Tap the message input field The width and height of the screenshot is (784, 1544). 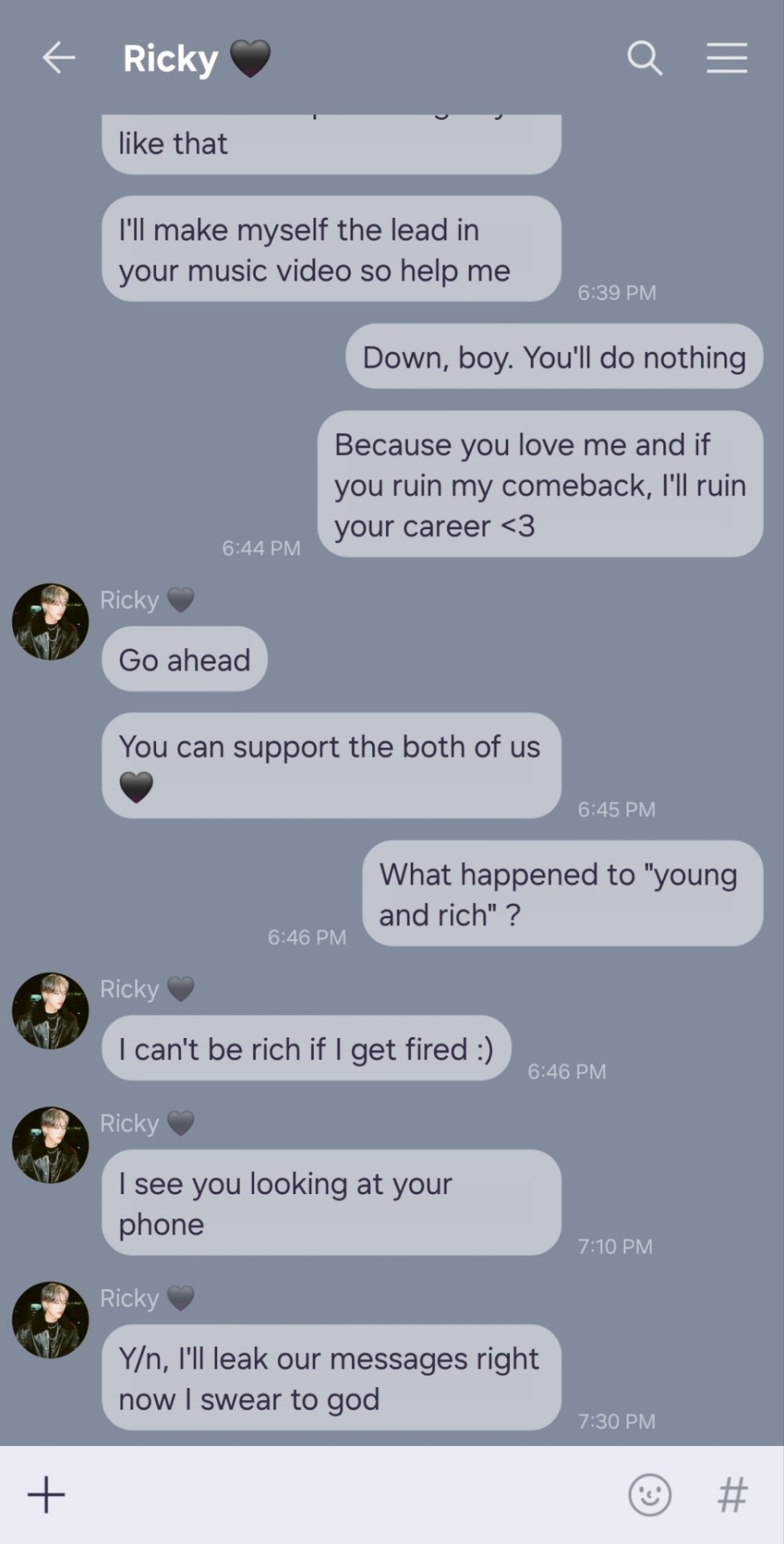click(338, 1495)
